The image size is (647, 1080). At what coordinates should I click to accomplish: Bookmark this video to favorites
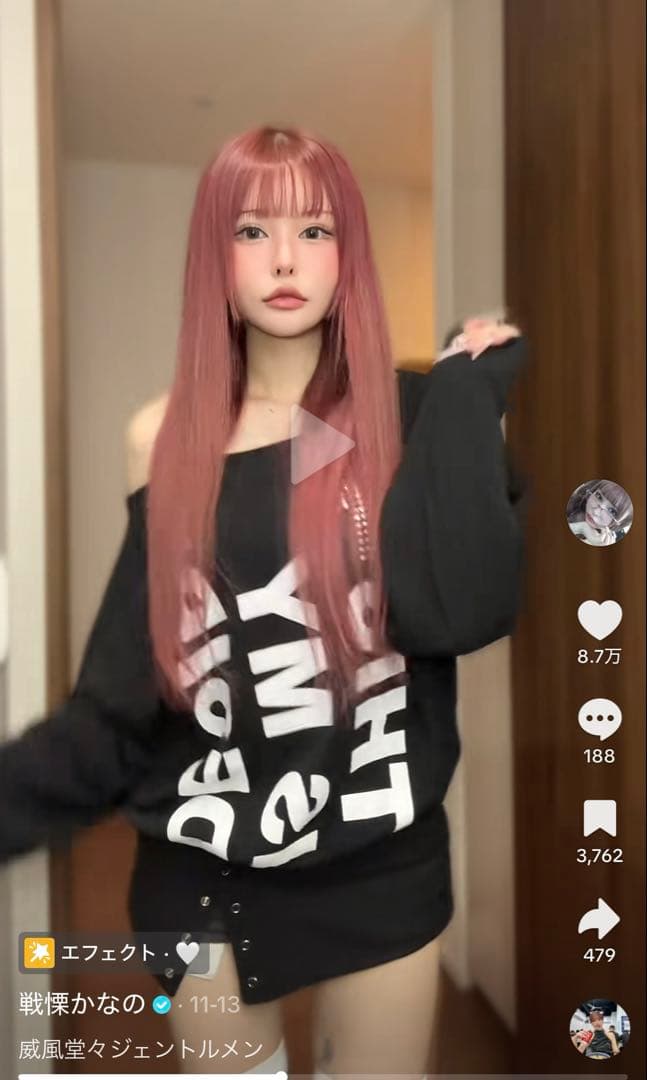tap(599, 820)
